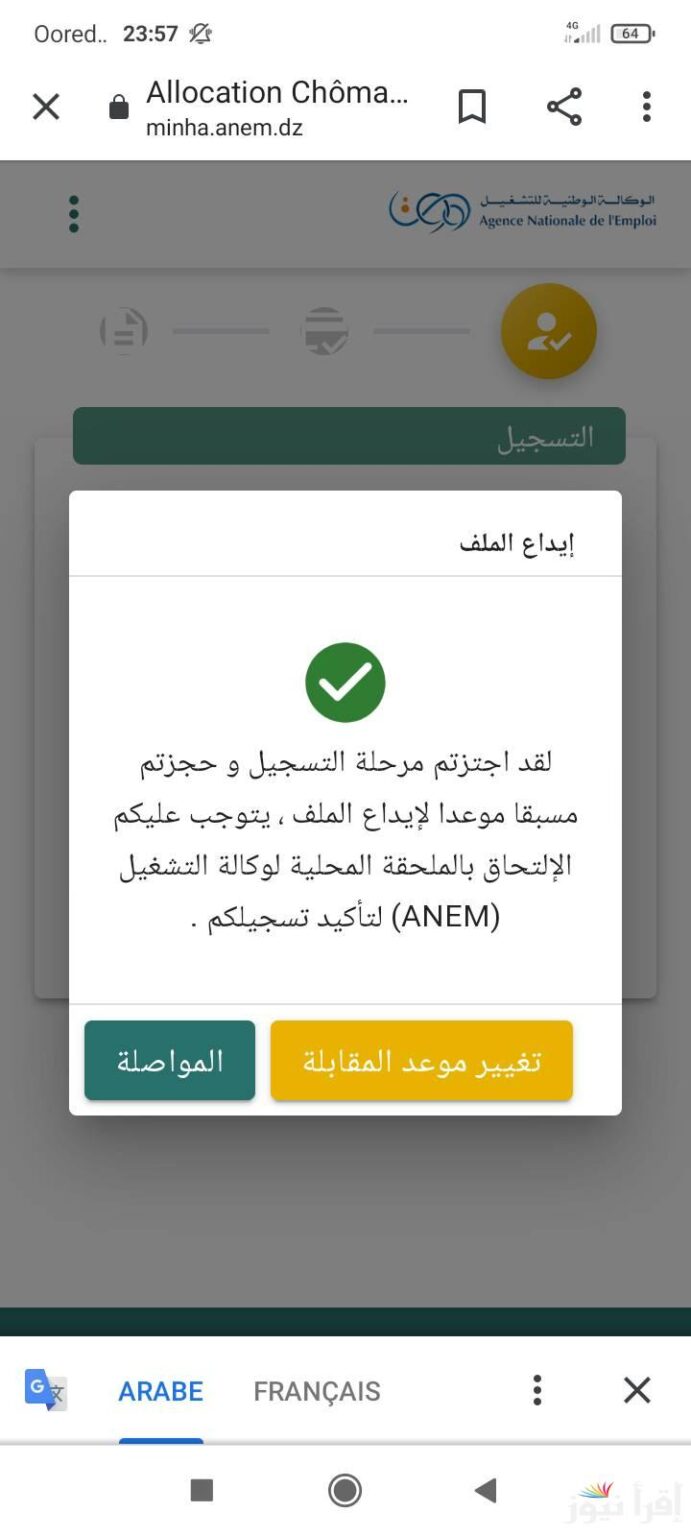
Task: Open the site's three-dot menu
Action: point(74,214)
